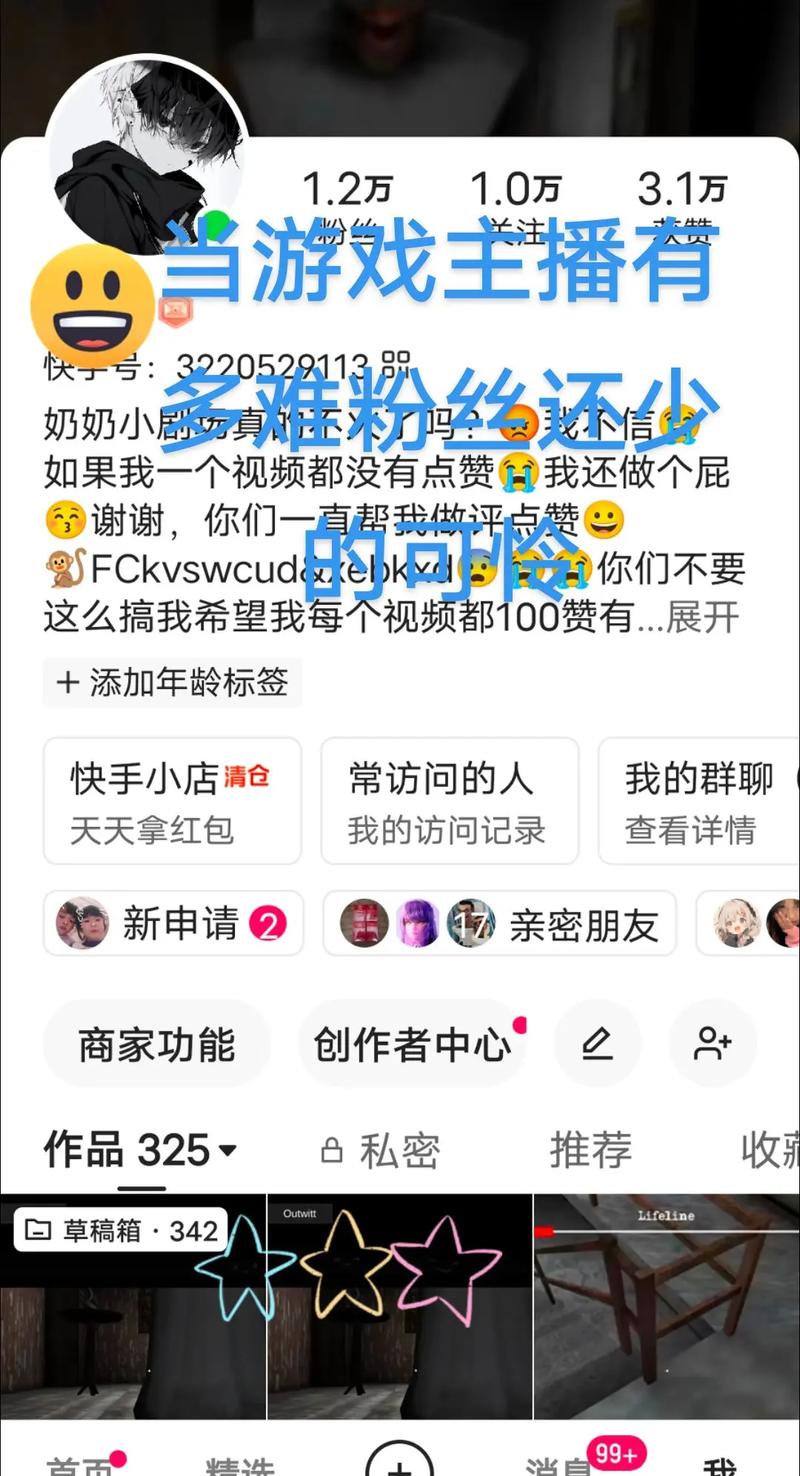The image size is (800, 1476).
Task: Open the 草稿箱 drafts tile
Action: (122, 1230)
